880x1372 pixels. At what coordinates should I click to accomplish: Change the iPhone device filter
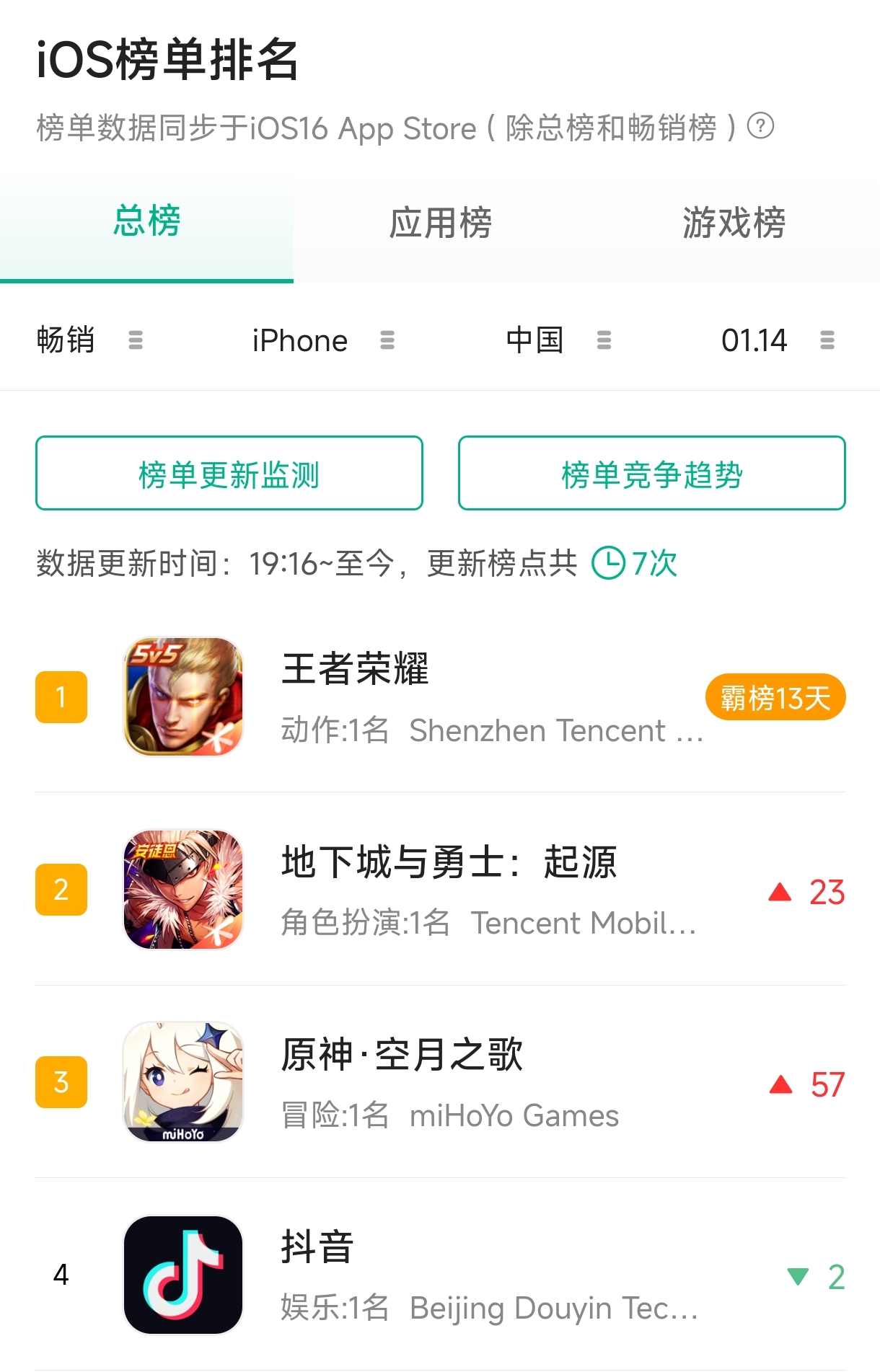(x=322, y=340)
